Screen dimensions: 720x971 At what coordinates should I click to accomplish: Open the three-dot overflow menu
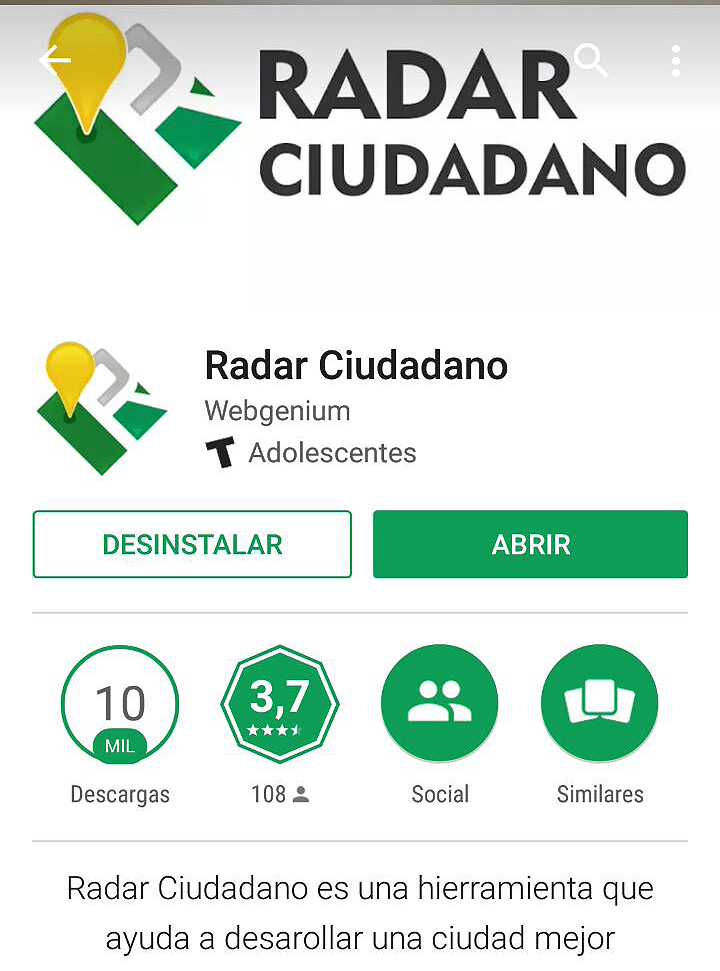(x=676, y=60)
